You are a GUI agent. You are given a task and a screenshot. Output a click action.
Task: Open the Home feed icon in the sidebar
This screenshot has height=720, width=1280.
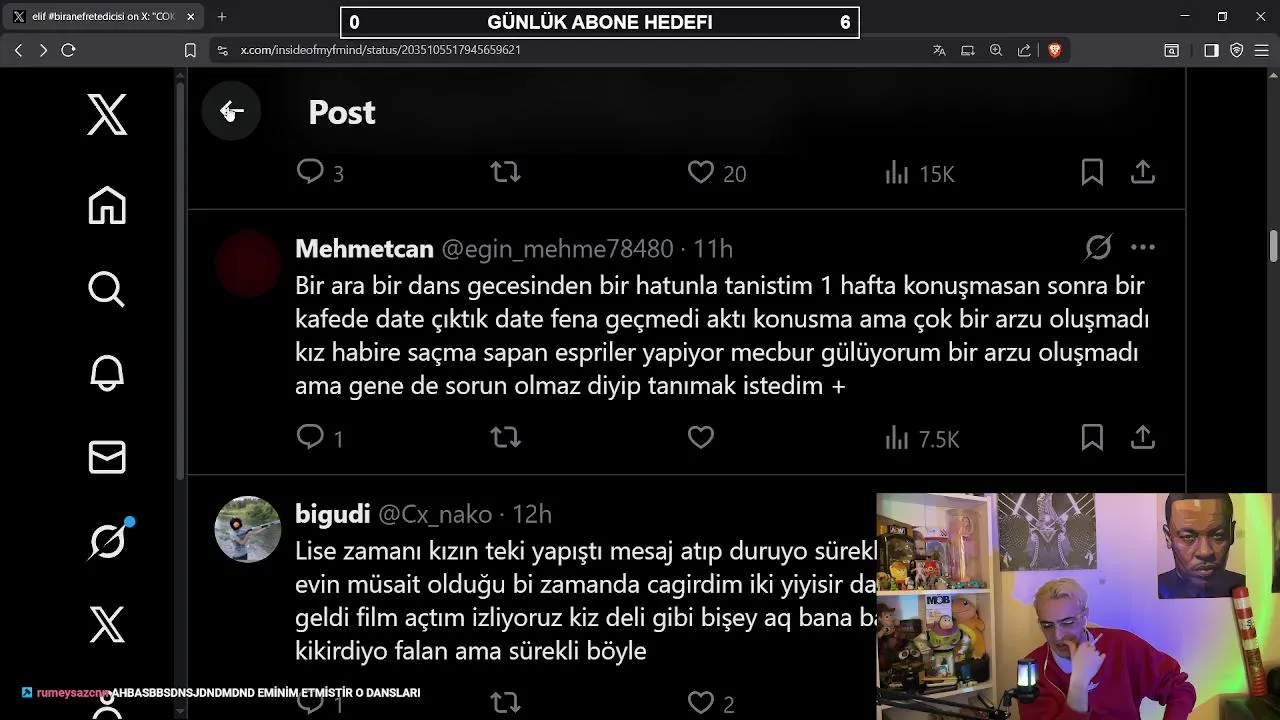click(107, 205)
